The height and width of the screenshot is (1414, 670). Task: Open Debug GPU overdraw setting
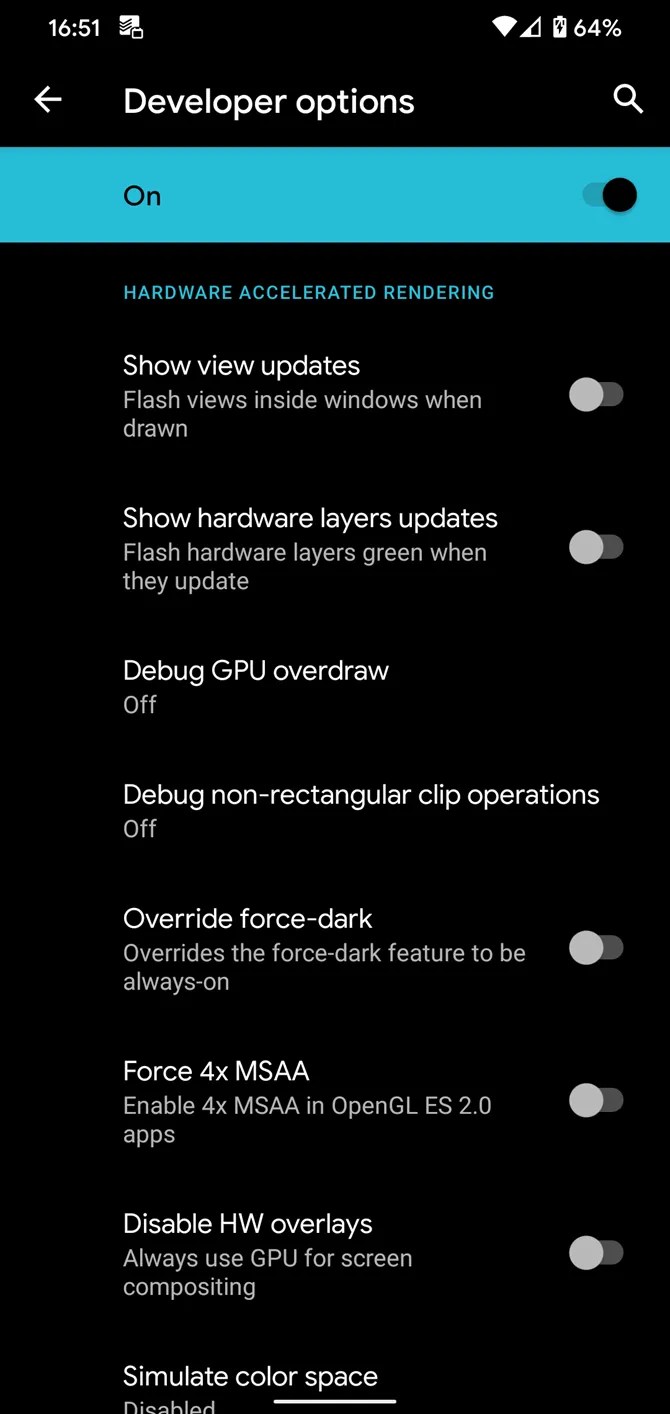coord(255,686)
